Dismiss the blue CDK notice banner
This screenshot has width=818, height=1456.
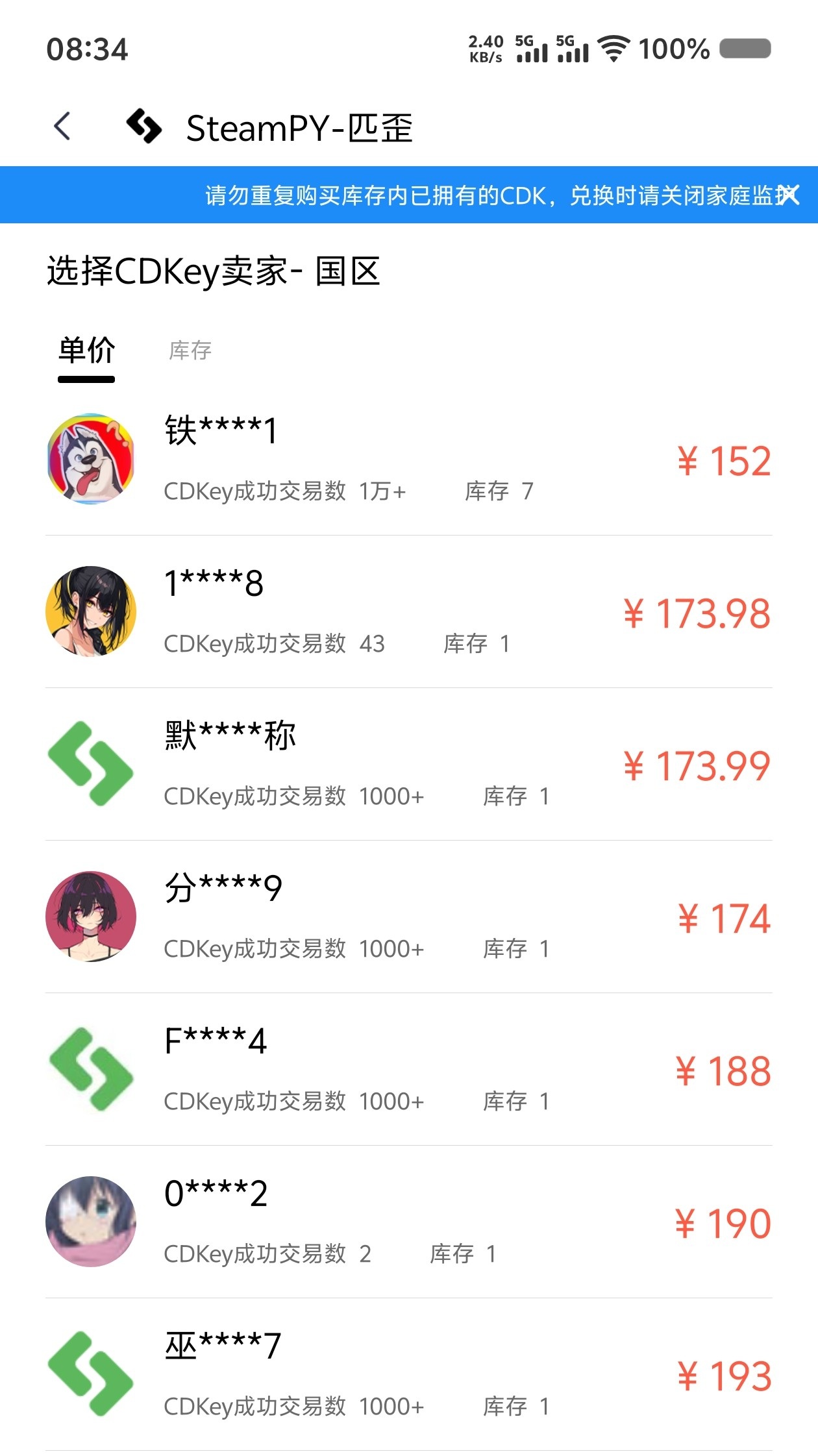coord(789,195)
